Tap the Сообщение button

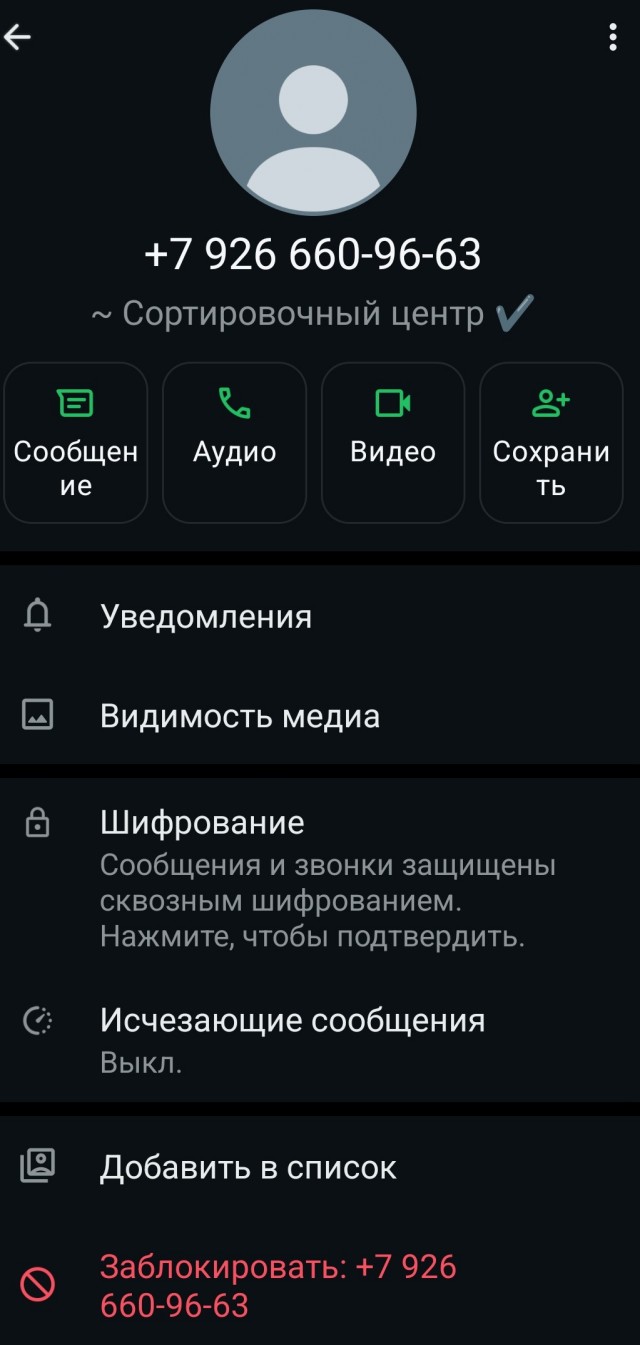(76, 442)
